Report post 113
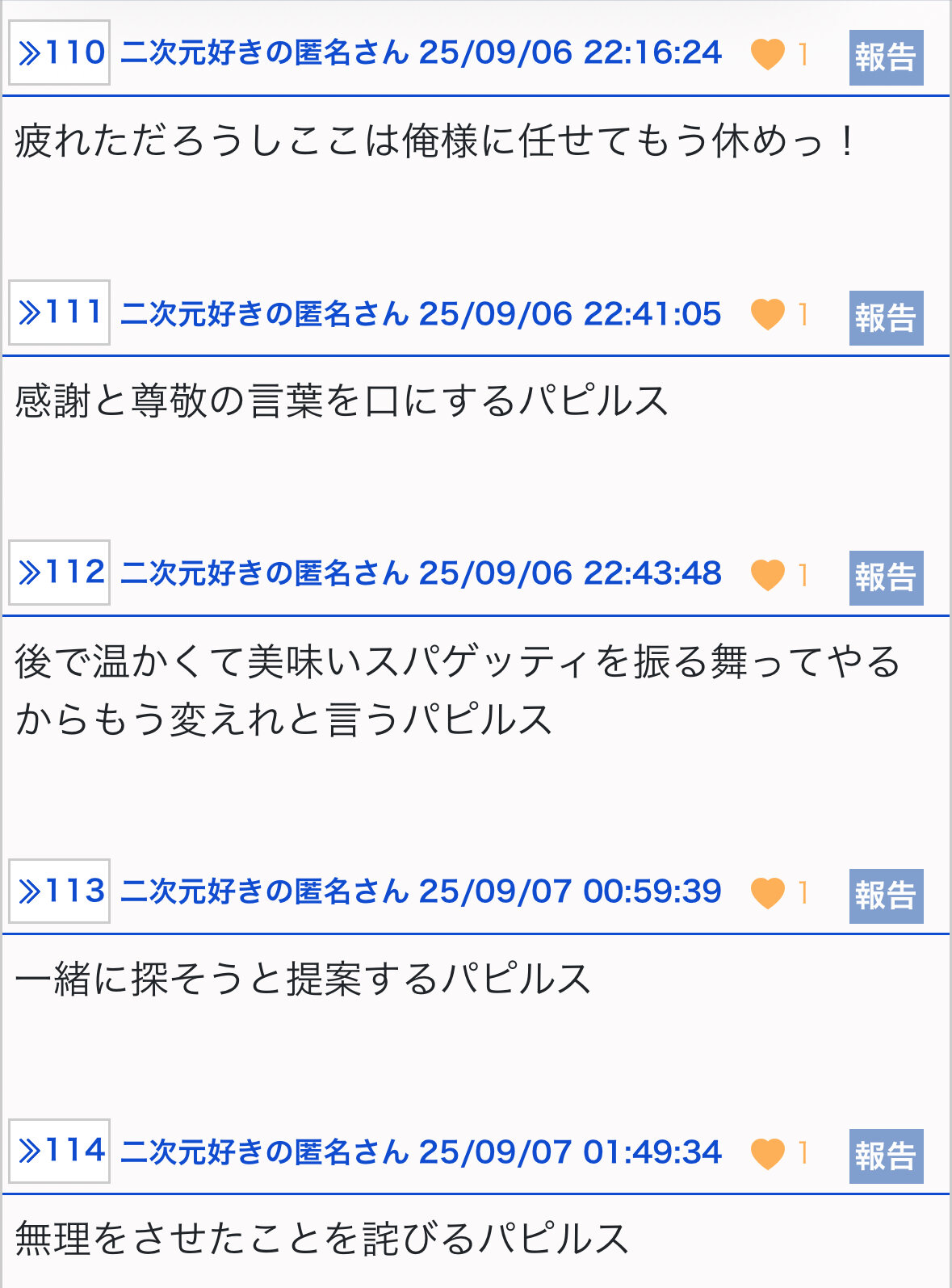Viewport: 952px width, 1288px height. 886,896
